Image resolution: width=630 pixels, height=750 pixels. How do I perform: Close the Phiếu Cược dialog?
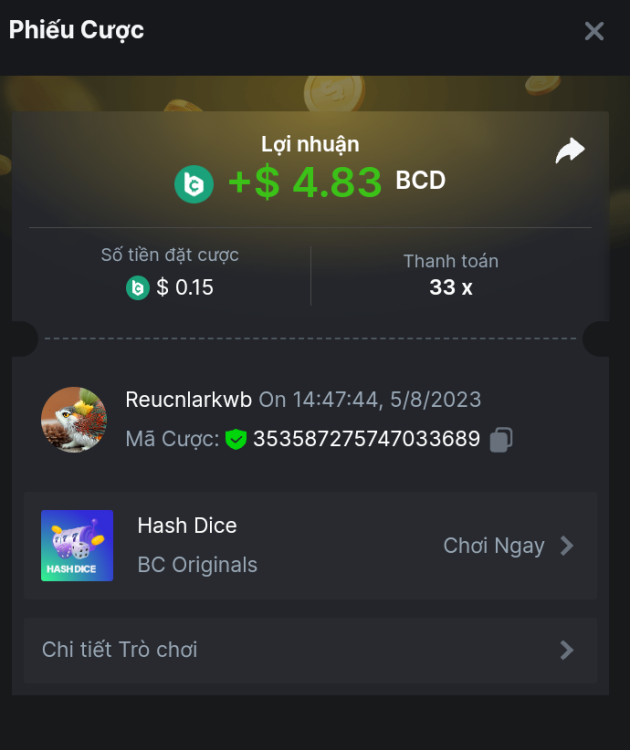[x=594, y=31]
